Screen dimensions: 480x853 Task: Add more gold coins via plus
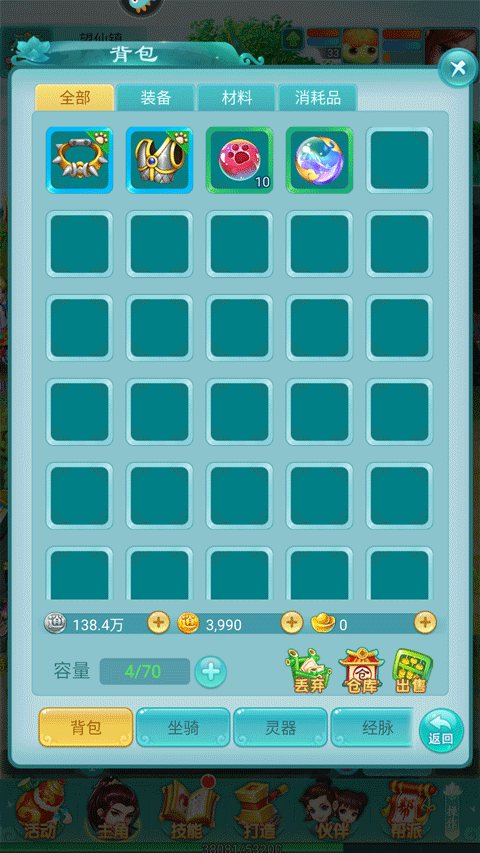click(x=292, y=622)
